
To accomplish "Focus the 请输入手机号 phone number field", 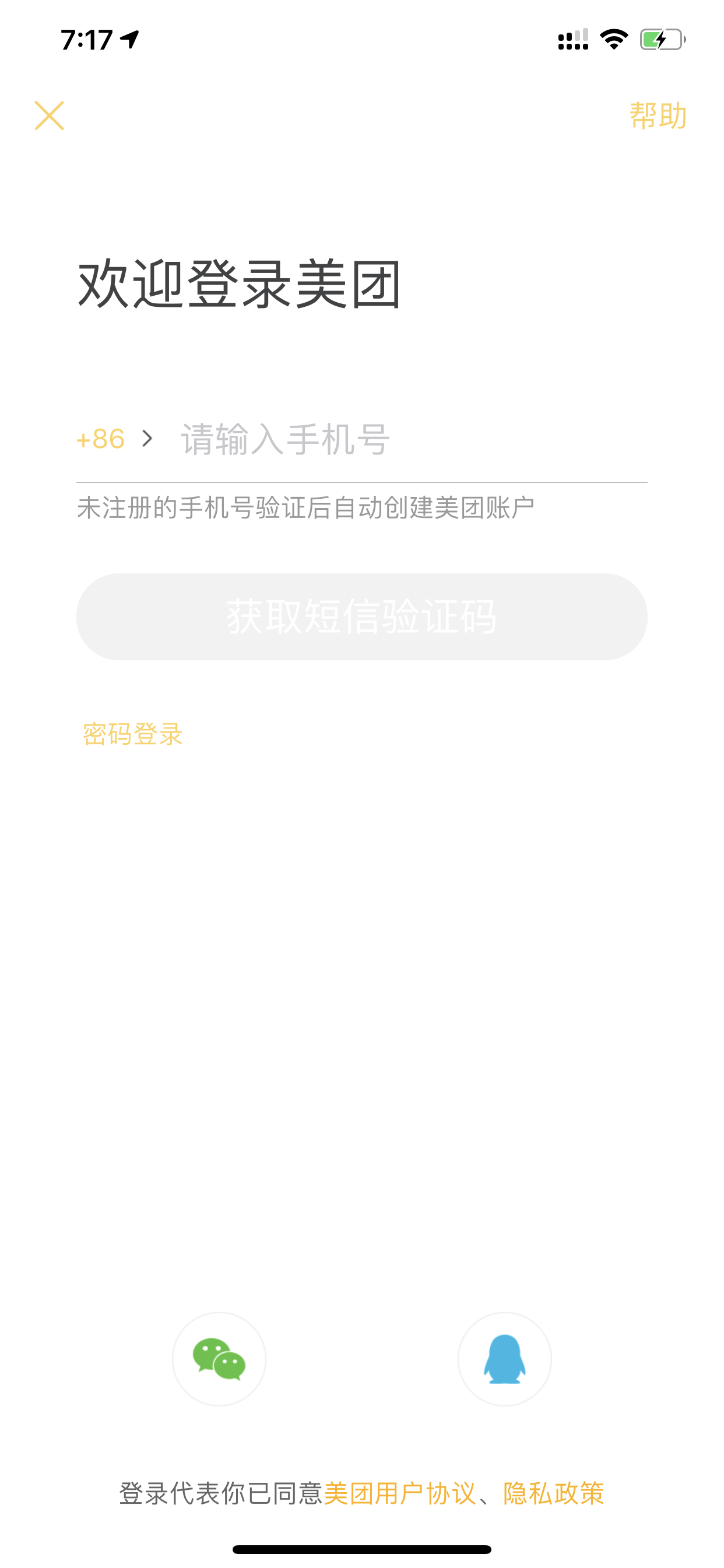I will pos(414,439).
